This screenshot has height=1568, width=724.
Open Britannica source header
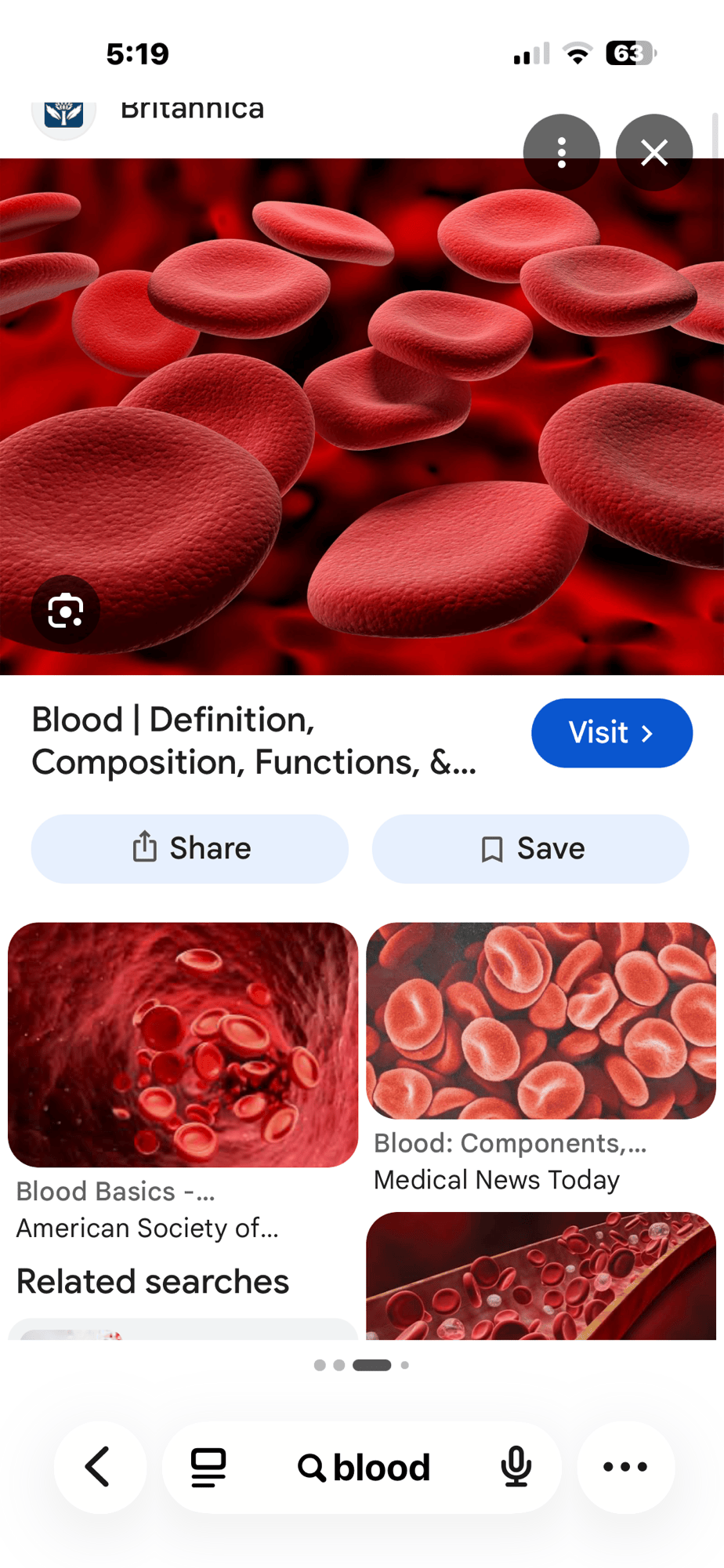149,110
